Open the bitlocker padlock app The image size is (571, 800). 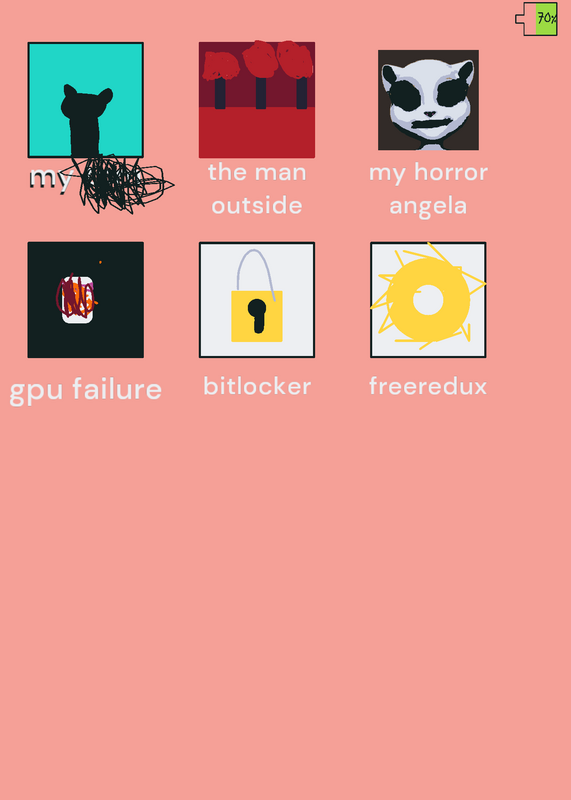pyautogui.click(x=257, y=300)
